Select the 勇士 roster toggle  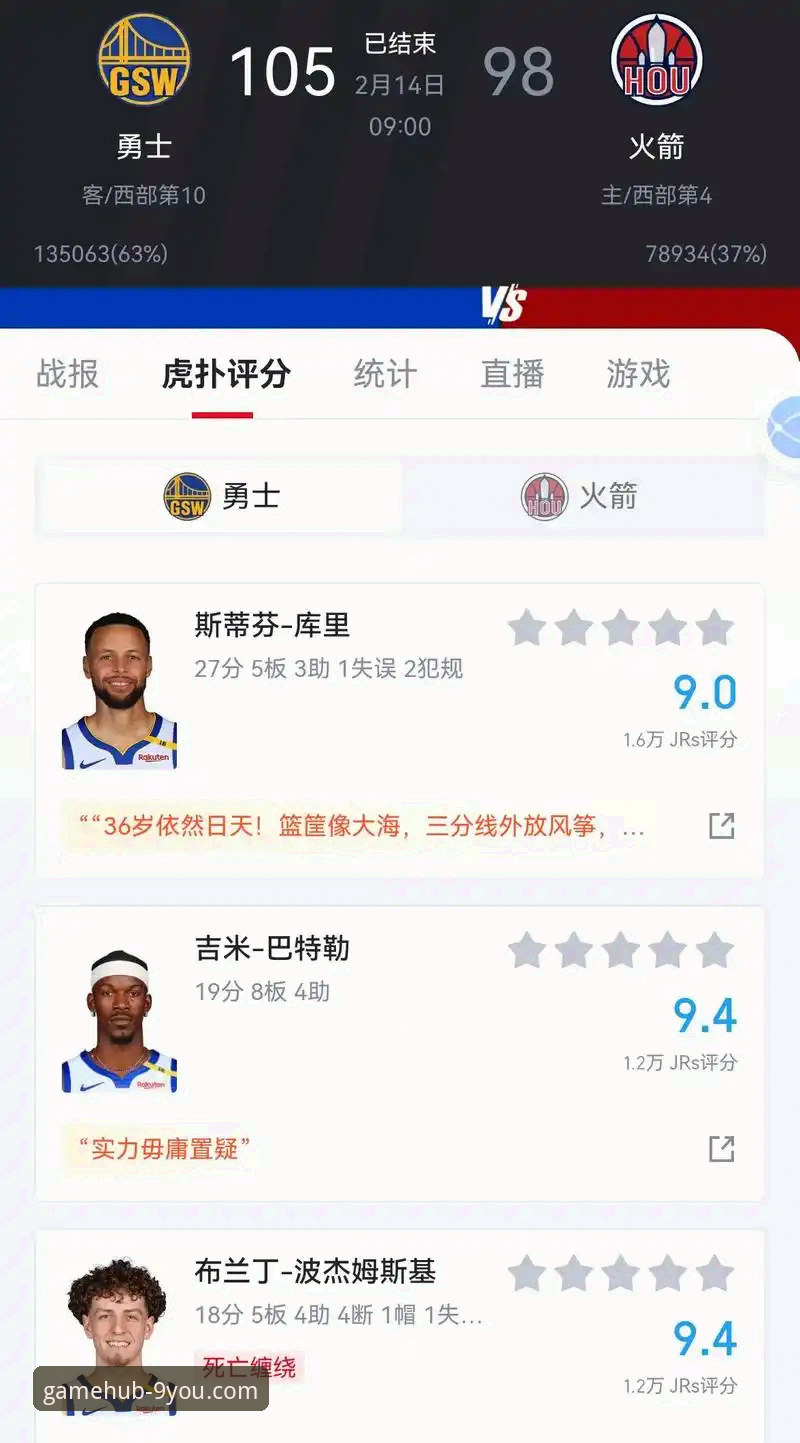tap(218, 496)
